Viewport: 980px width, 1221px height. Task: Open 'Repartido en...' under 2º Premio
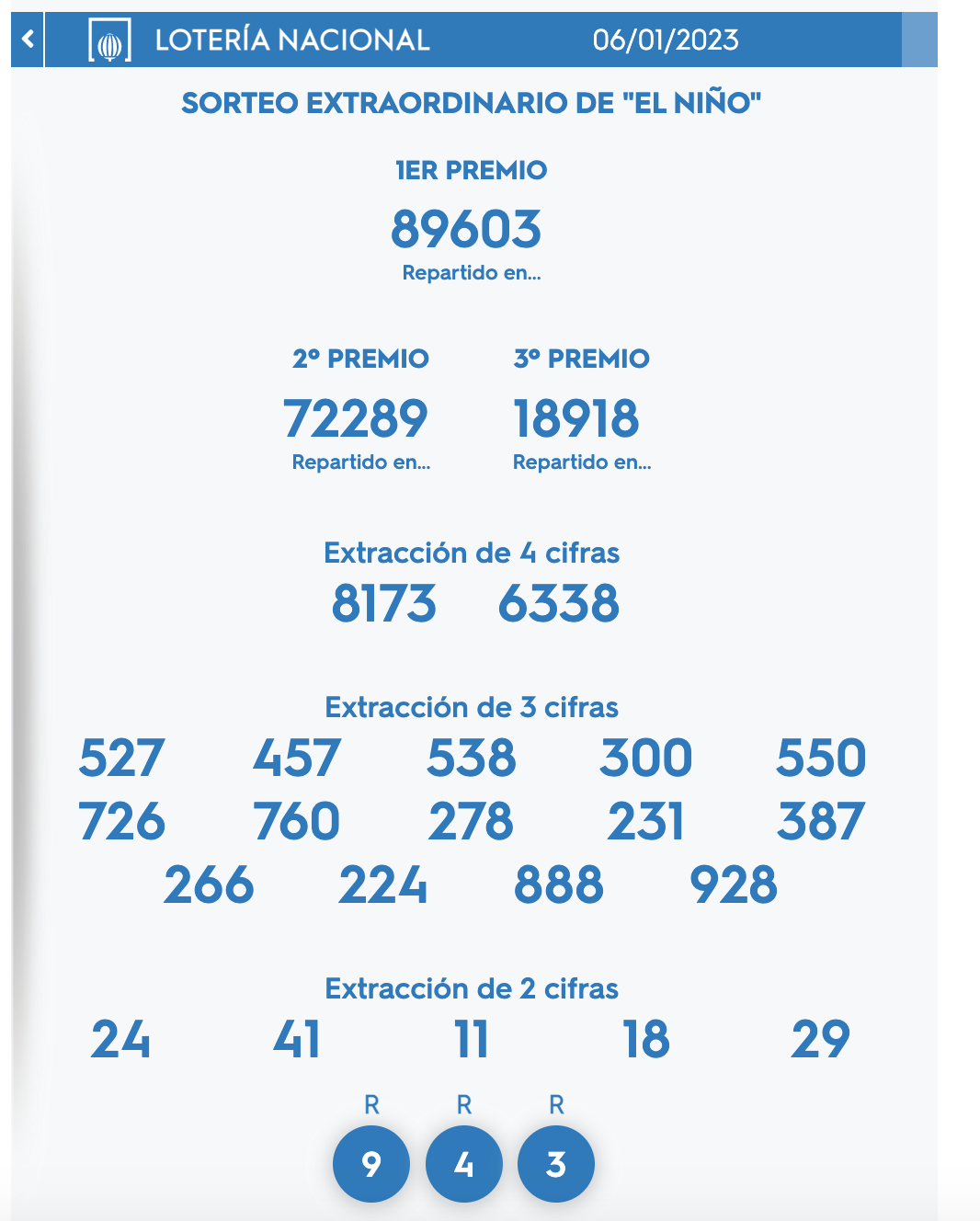tap(360, 462)
